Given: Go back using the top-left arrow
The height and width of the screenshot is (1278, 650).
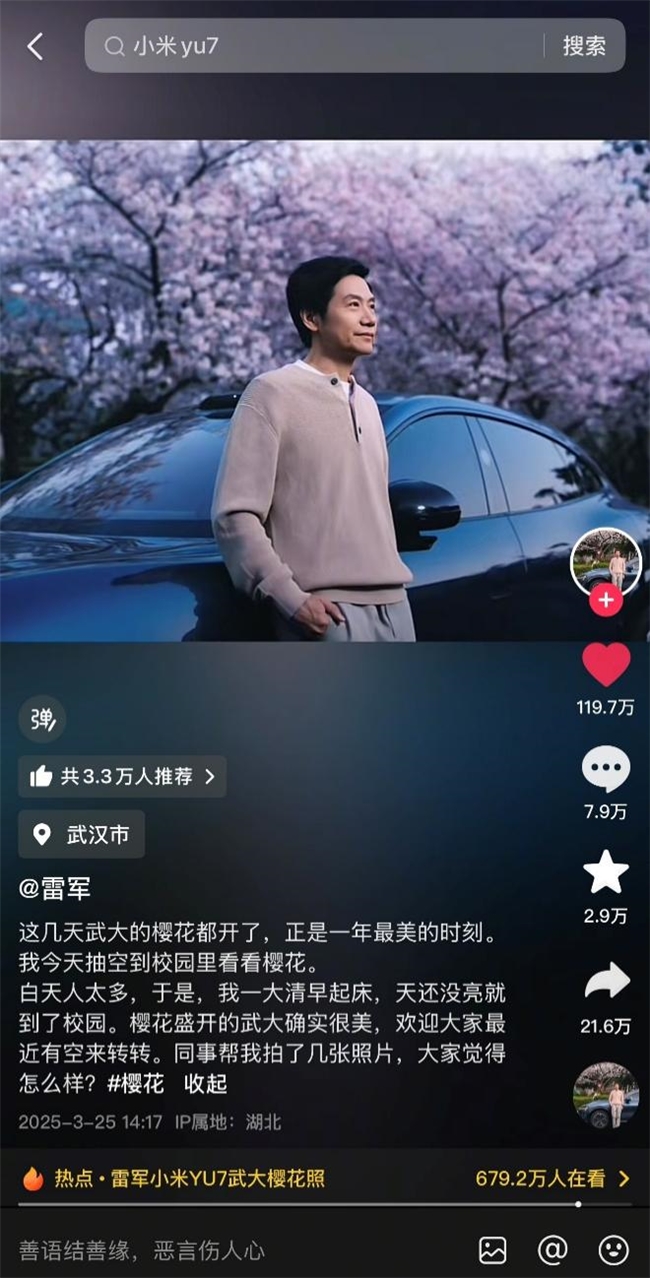Looking at the screenshot, I should [x=36, y=46].
